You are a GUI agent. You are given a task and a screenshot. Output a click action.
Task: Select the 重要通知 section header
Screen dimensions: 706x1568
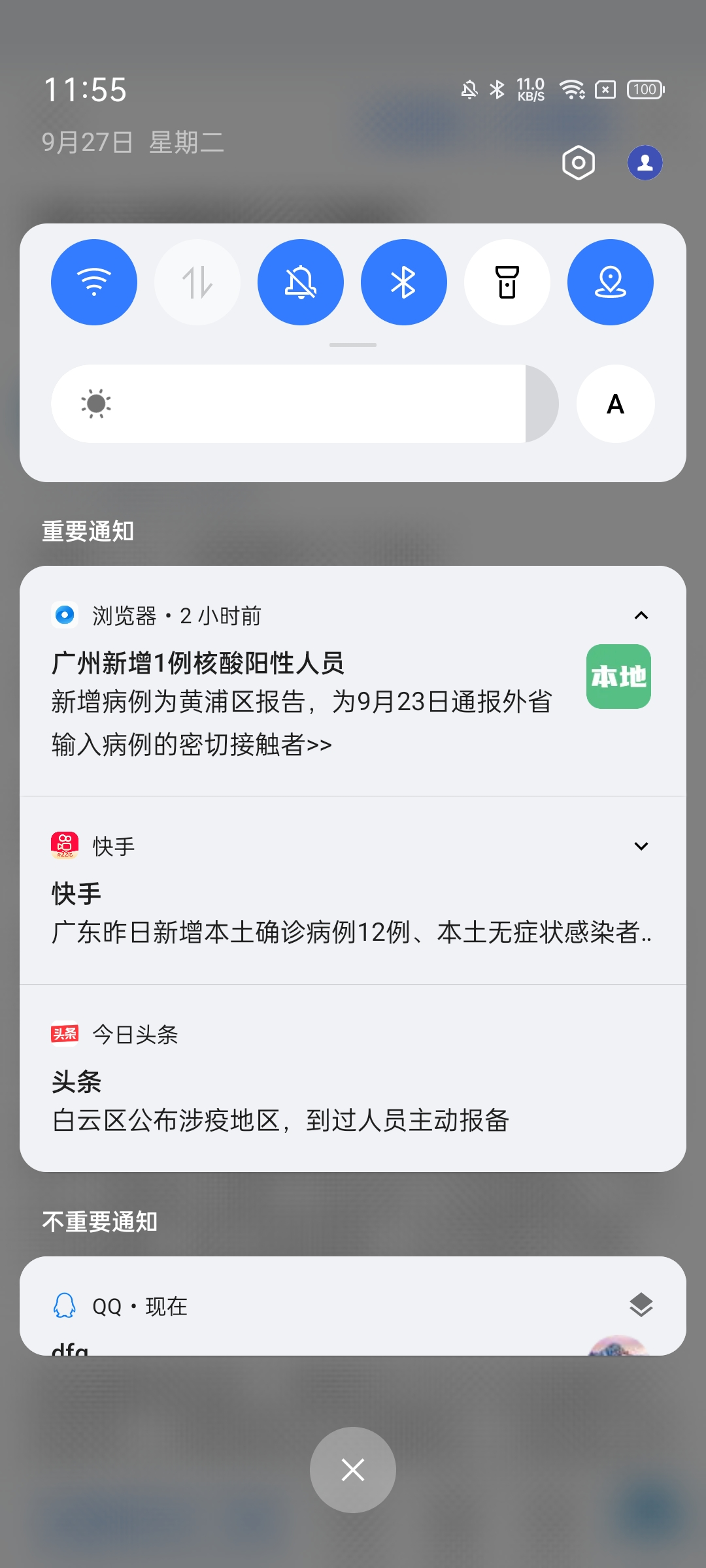[87, 531]
